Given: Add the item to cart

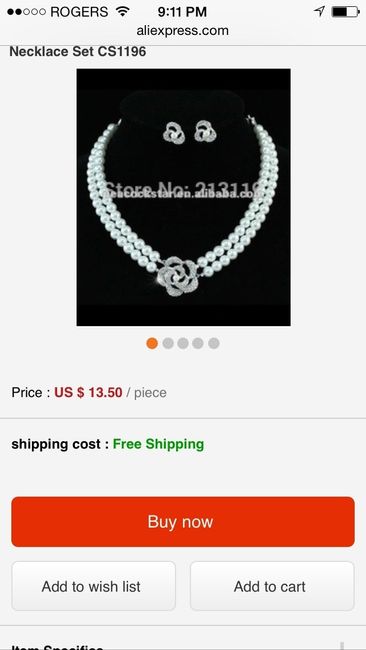Looking at the screenshot, I should pyautogui.click(x=272, y=586).
